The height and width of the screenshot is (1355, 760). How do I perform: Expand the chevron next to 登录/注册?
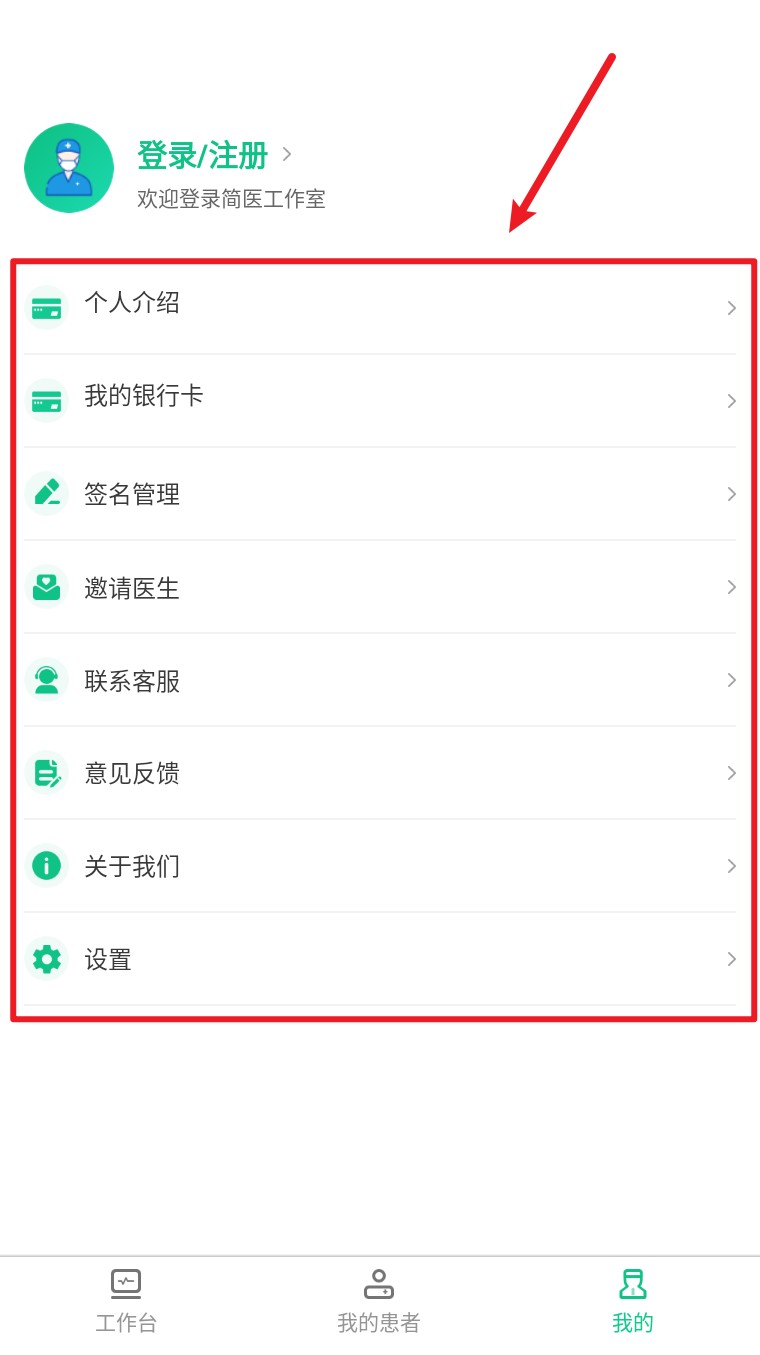[x=288, y=155]
